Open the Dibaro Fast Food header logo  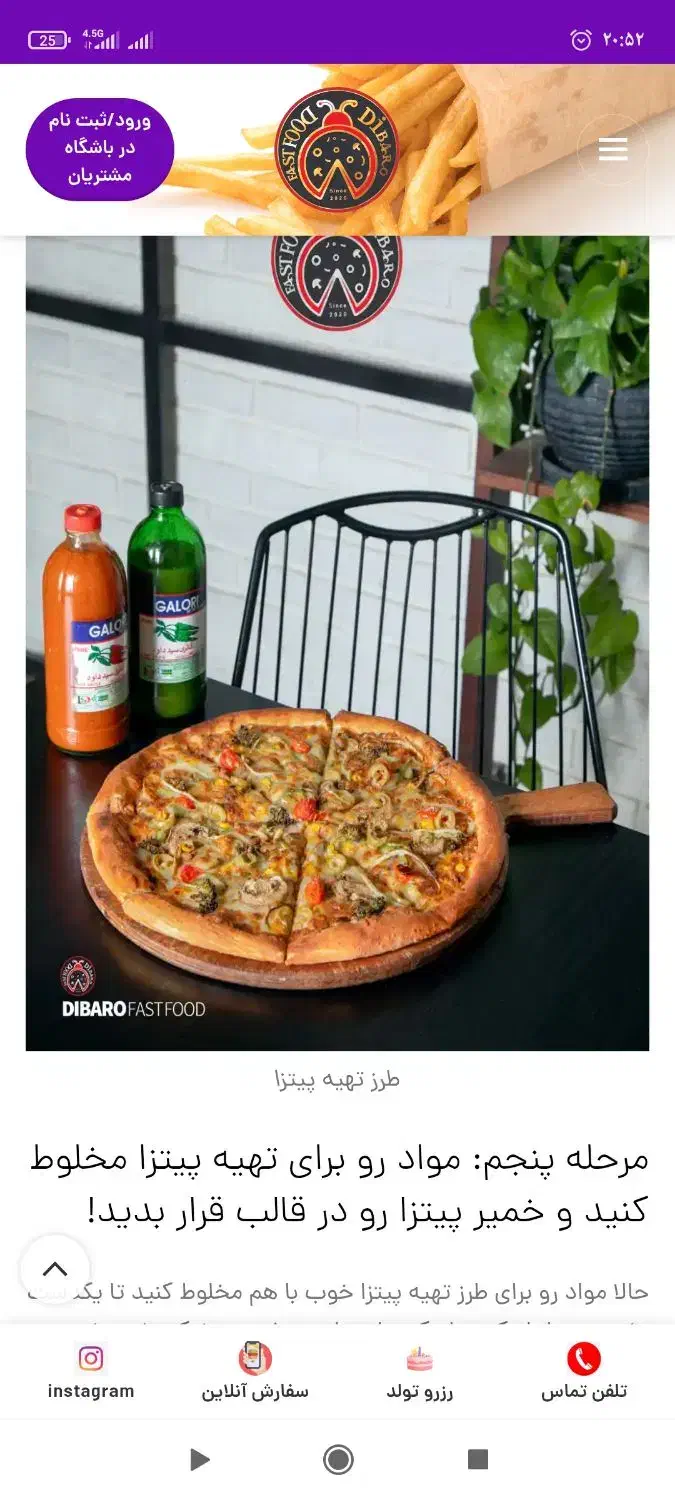tap(337, 150)
